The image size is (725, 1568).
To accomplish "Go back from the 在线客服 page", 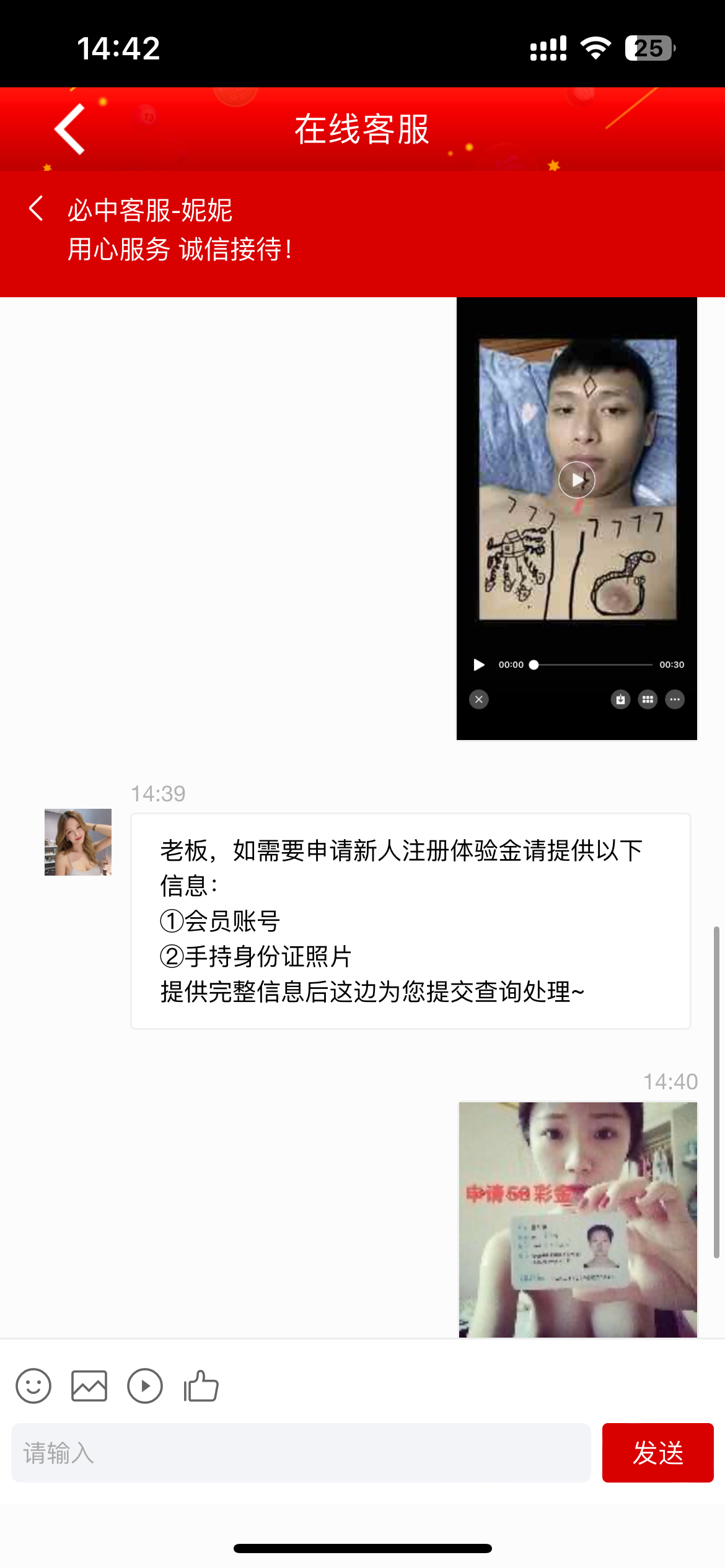I will click(69, 129).
